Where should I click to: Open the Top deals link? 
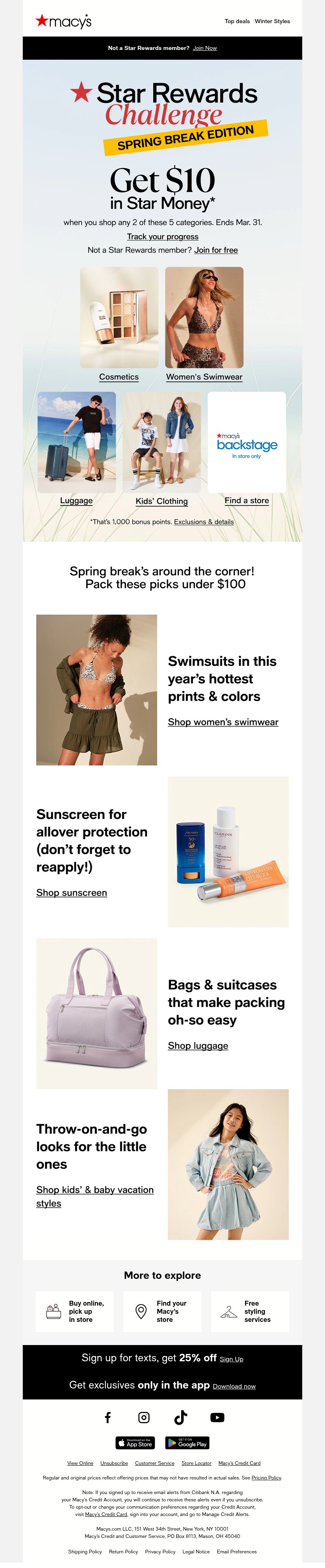[x=237, y=21]
